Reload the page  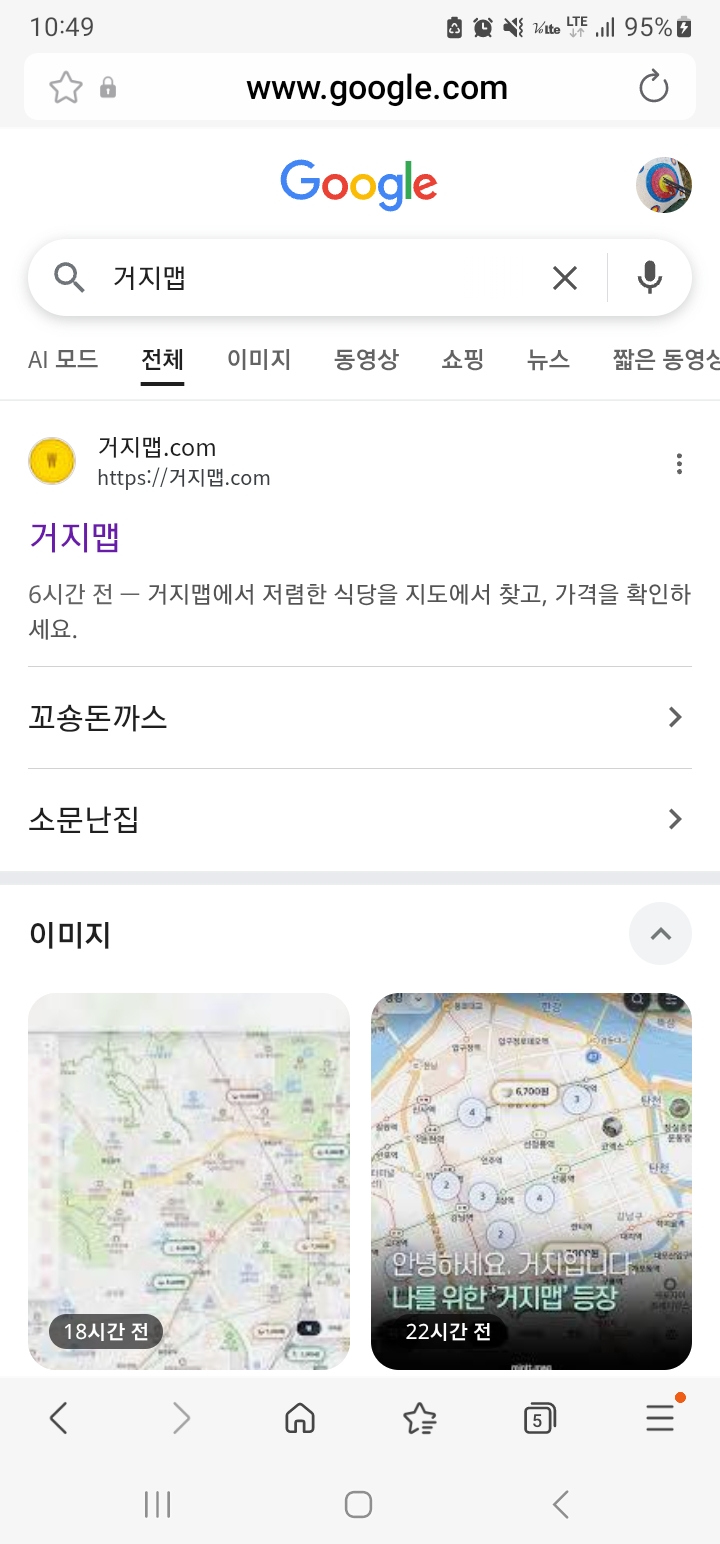click(x=653, y=88)
